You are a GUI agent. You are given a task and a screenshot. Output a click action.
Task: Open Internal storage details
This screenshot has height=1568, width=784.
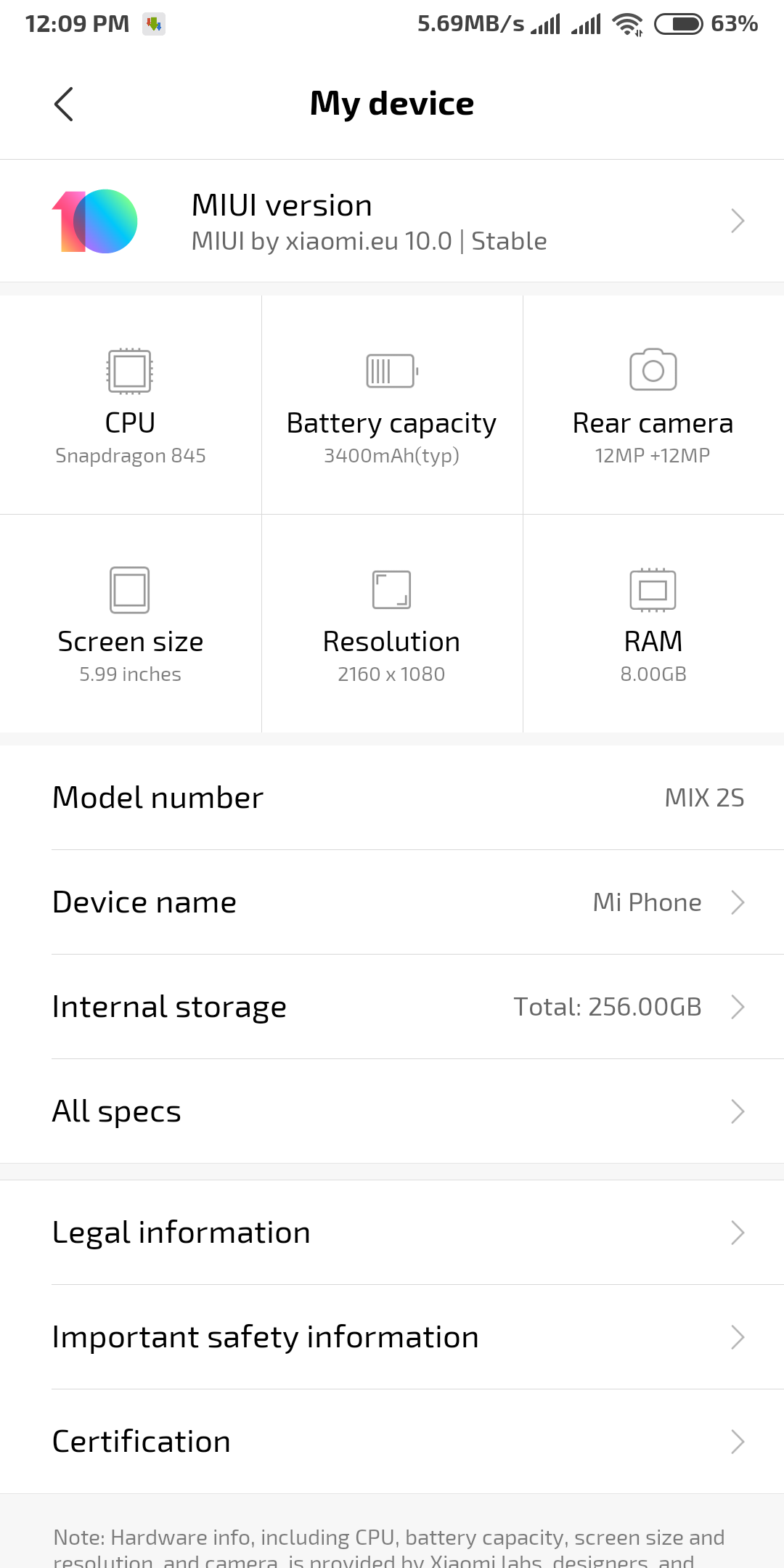tap(392, 1007)
